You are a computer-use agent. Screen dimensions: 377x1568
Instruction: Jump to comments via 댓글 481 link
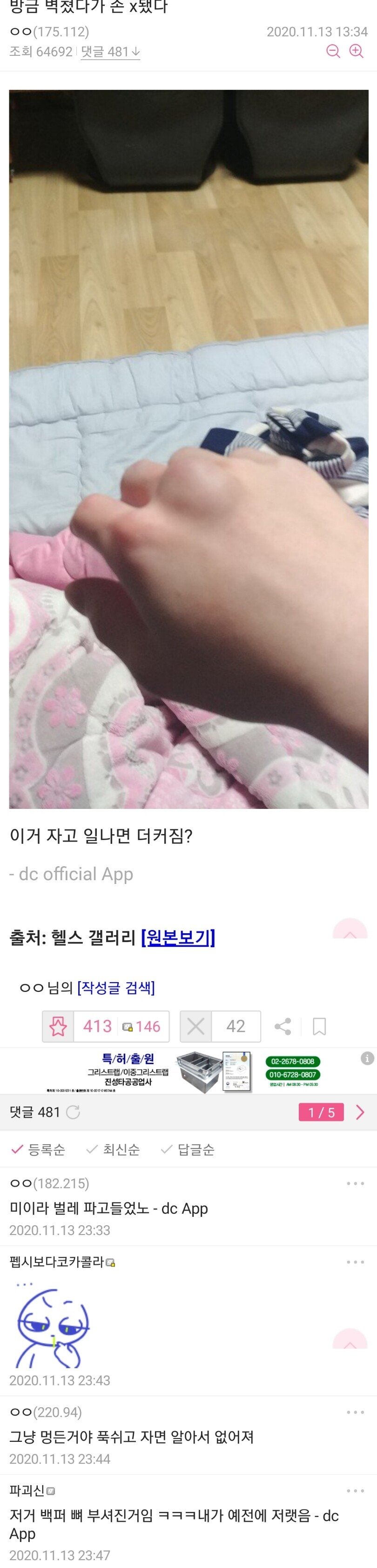coord(110,52)
